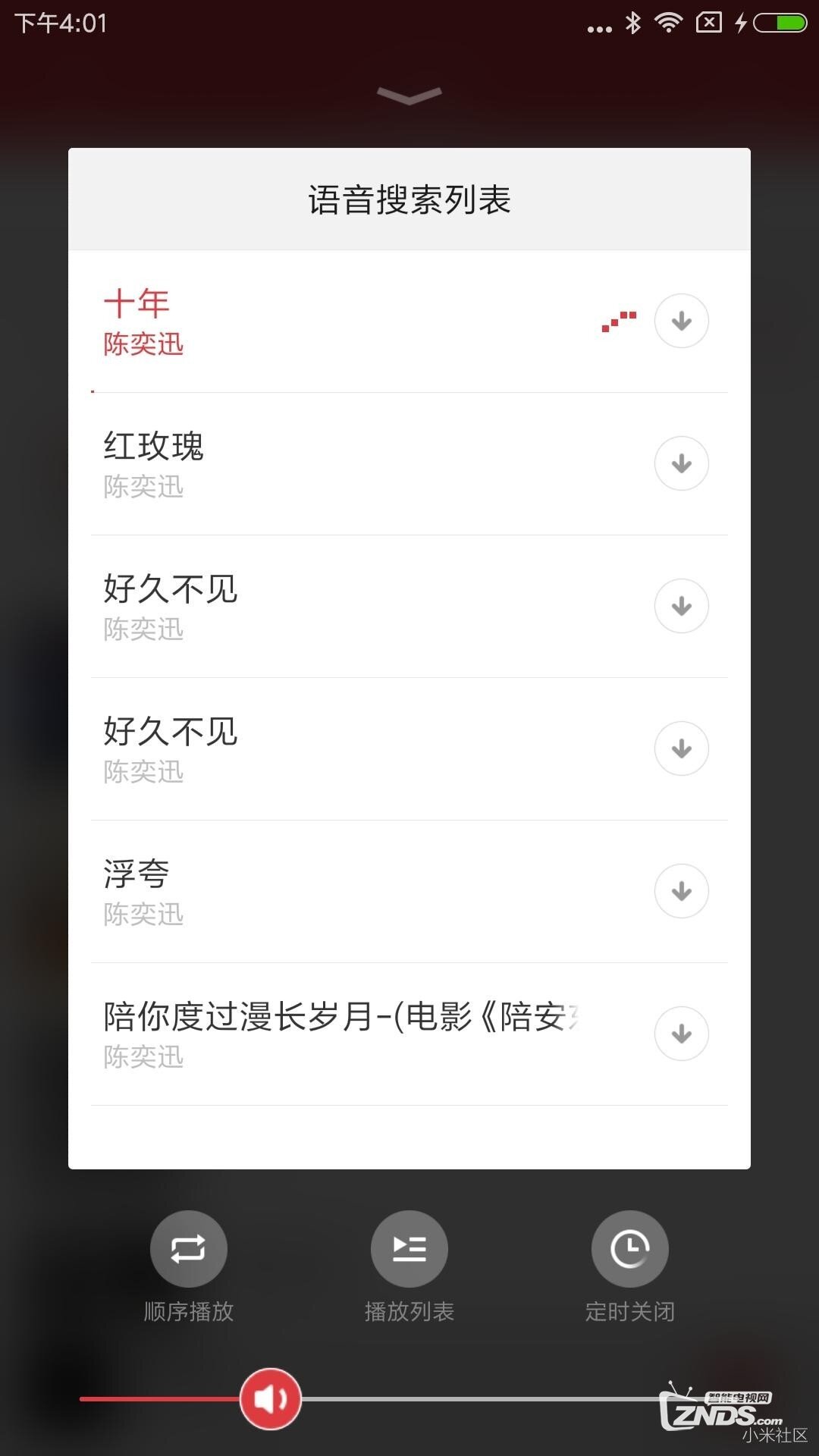819x1456 pixels.
Task: Play the song 浮夸
Action: [x=303, y=891]
